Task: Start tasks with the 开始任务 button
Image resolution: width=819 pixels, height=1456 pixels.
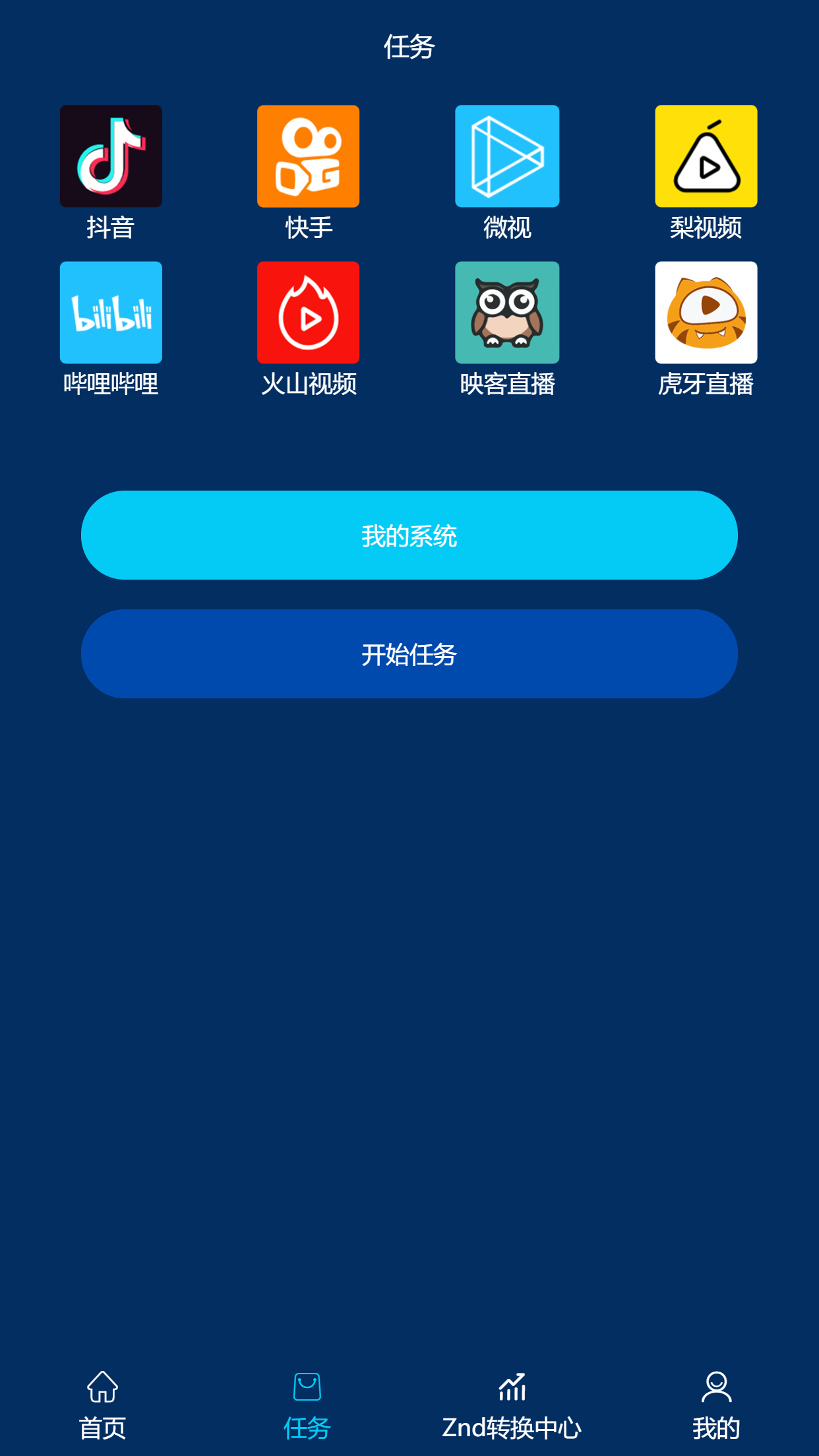Action: point(409,653)
